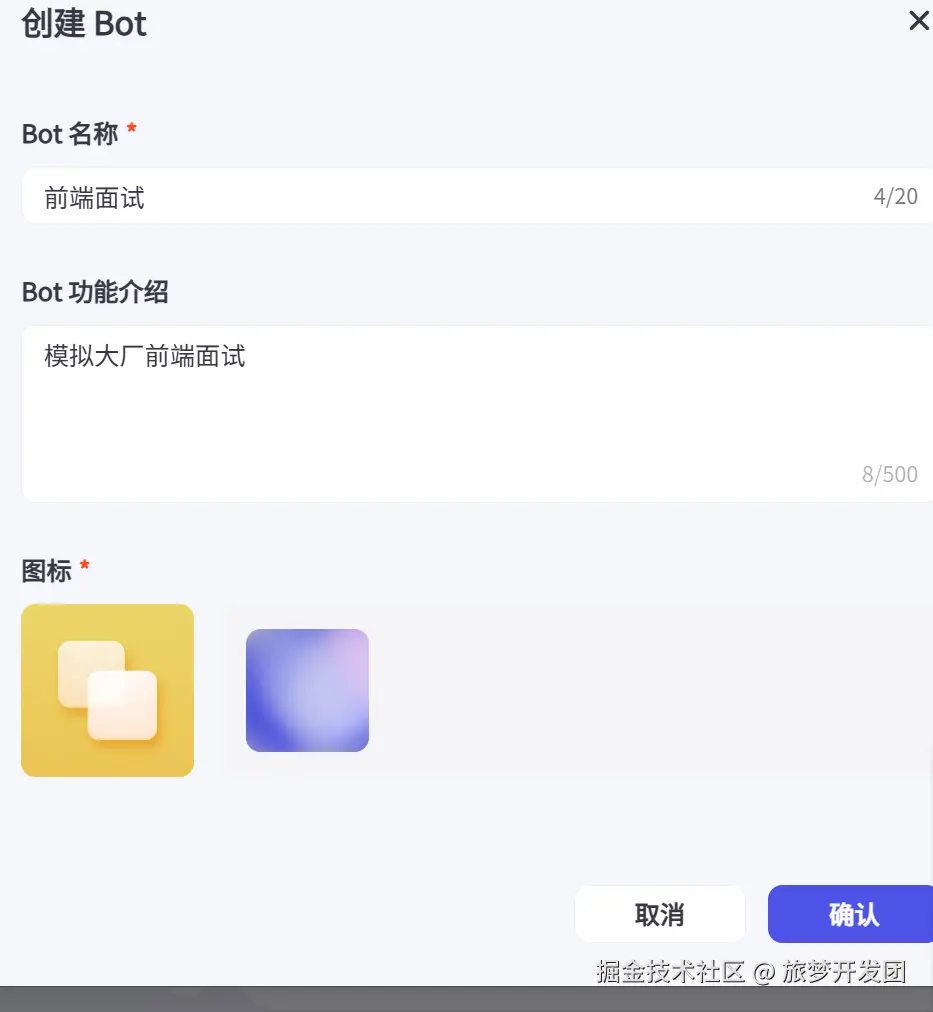
Task: Edit the Bot 功能介绍 description box
Action: click(450, 412)
